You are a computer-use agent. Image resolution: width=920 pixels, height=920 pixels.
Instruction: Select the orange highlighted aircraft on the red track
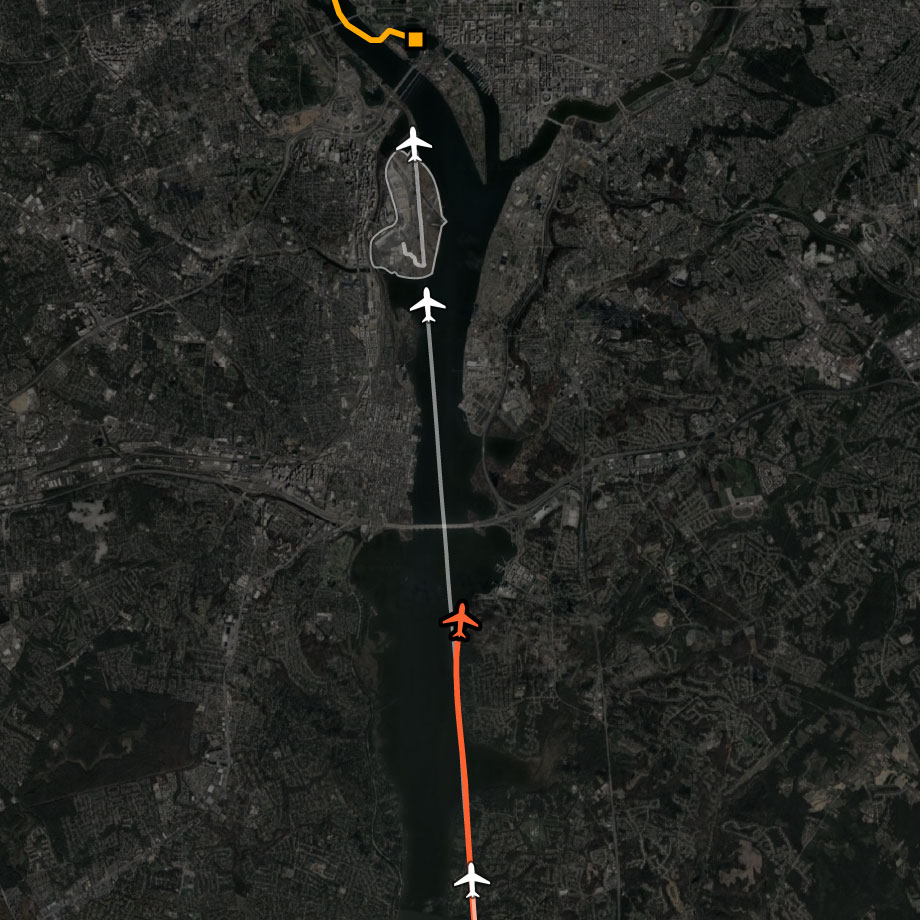461,621
